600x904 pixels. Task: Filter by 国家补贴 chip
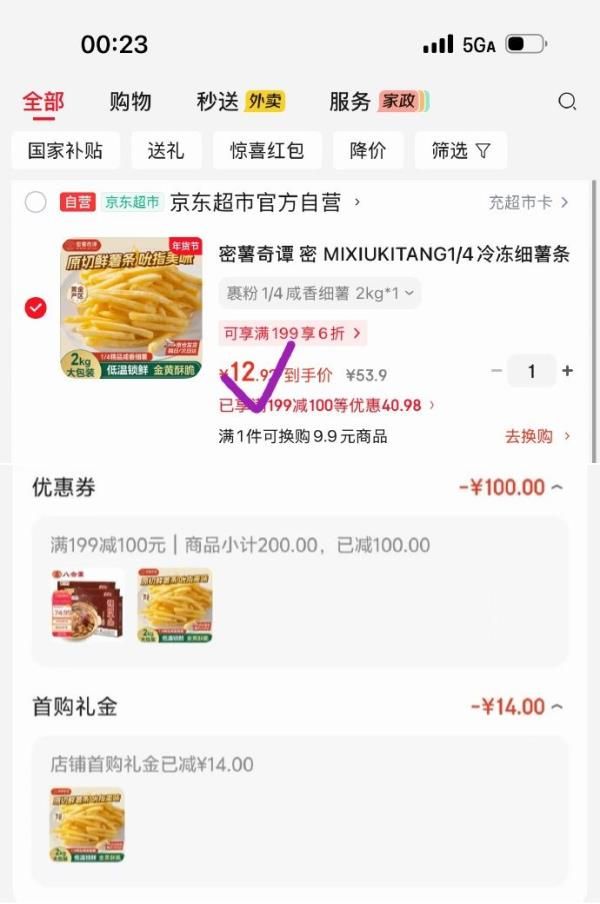66,151
